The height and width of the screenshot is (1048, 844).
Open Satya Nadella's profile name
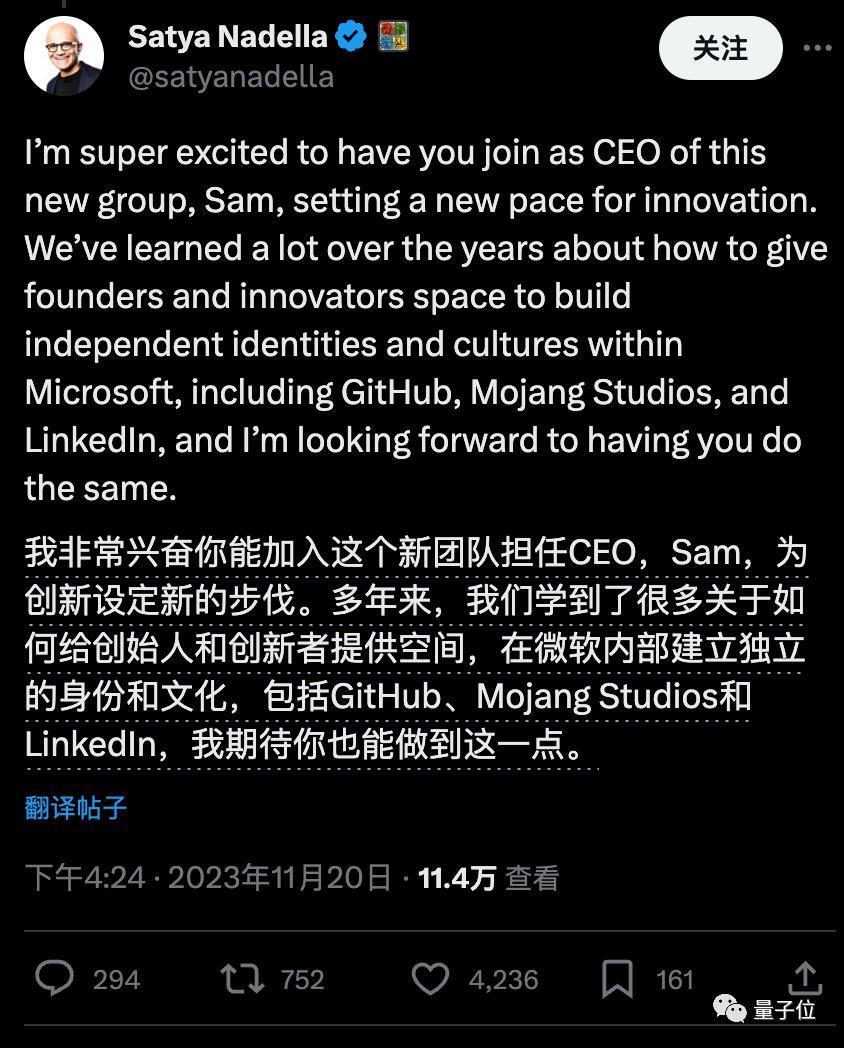click(225, 33)
